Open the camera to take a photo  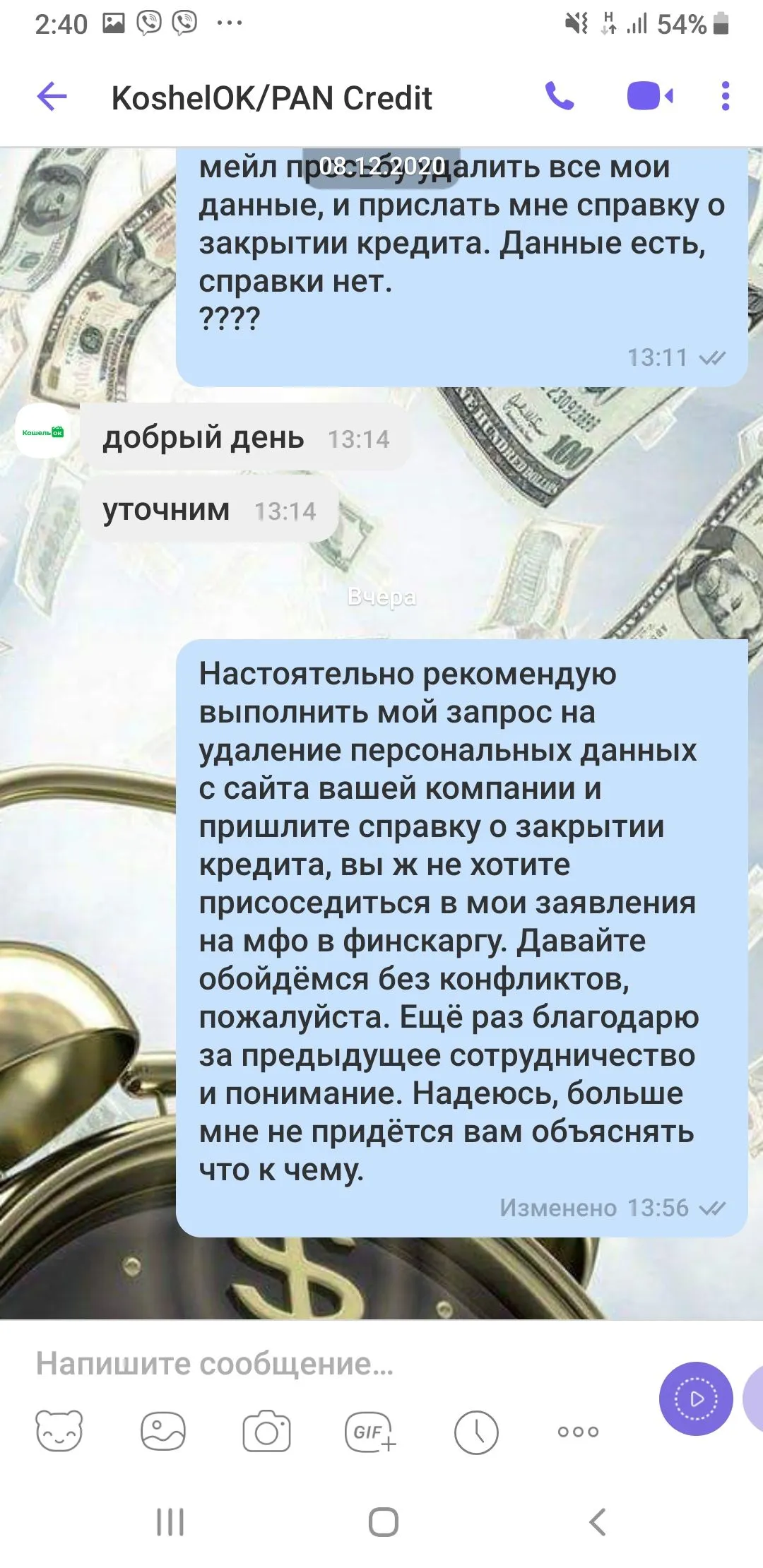point(267,1432)
